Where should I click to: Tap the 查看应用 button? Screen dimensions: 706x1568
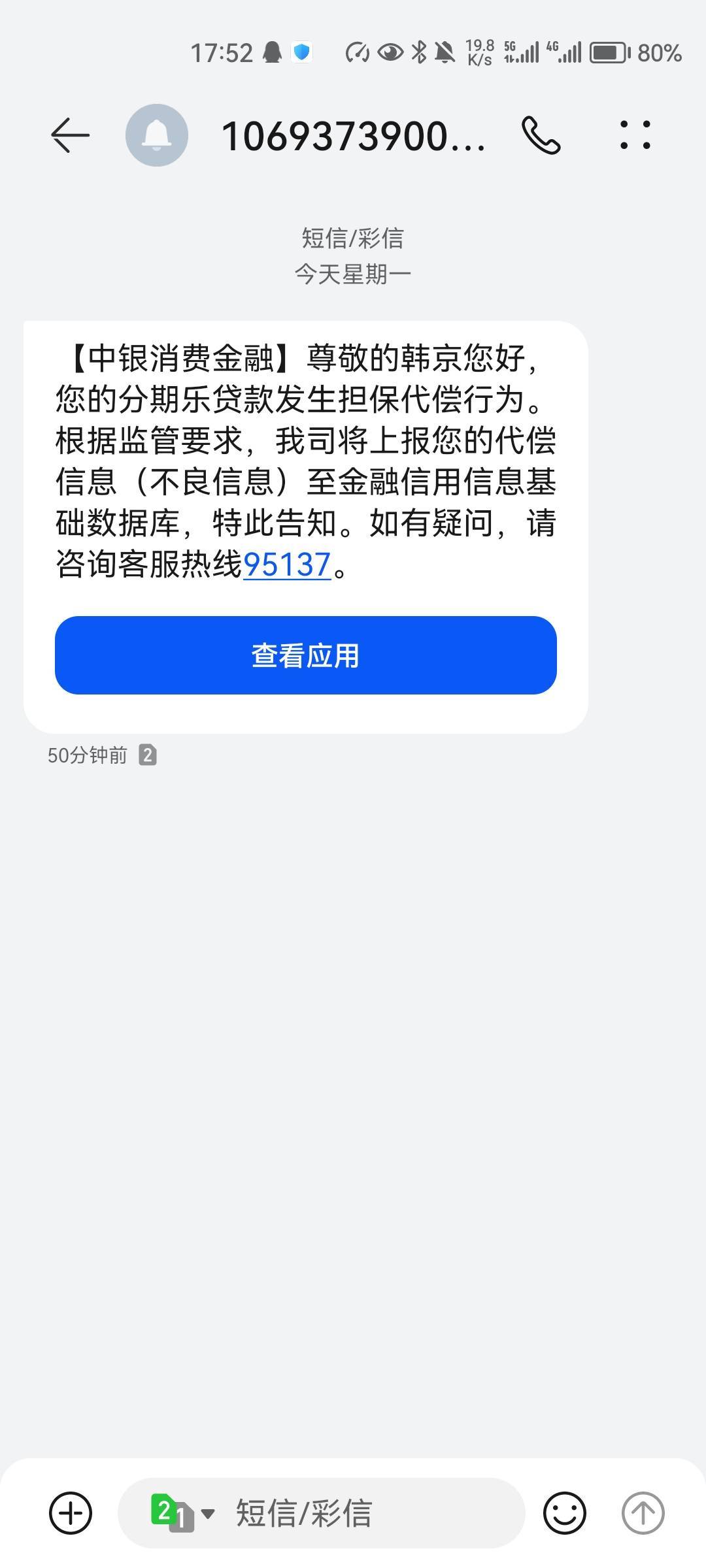[x=306, y=655]
